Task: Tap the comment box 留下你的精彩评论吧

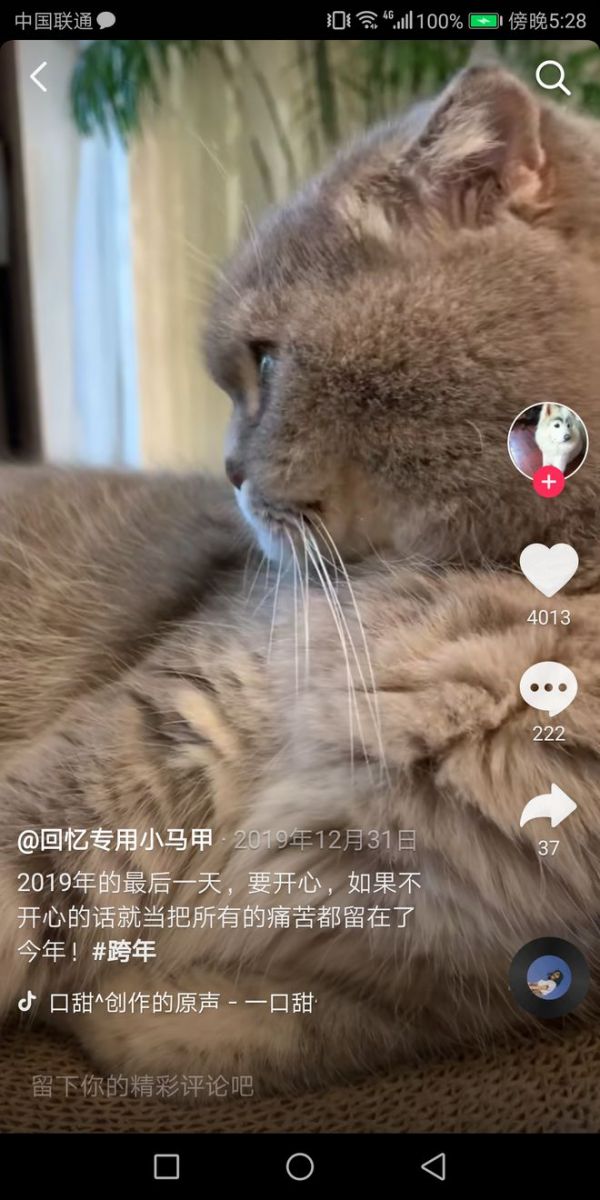Action: (x=143, y=1086)
